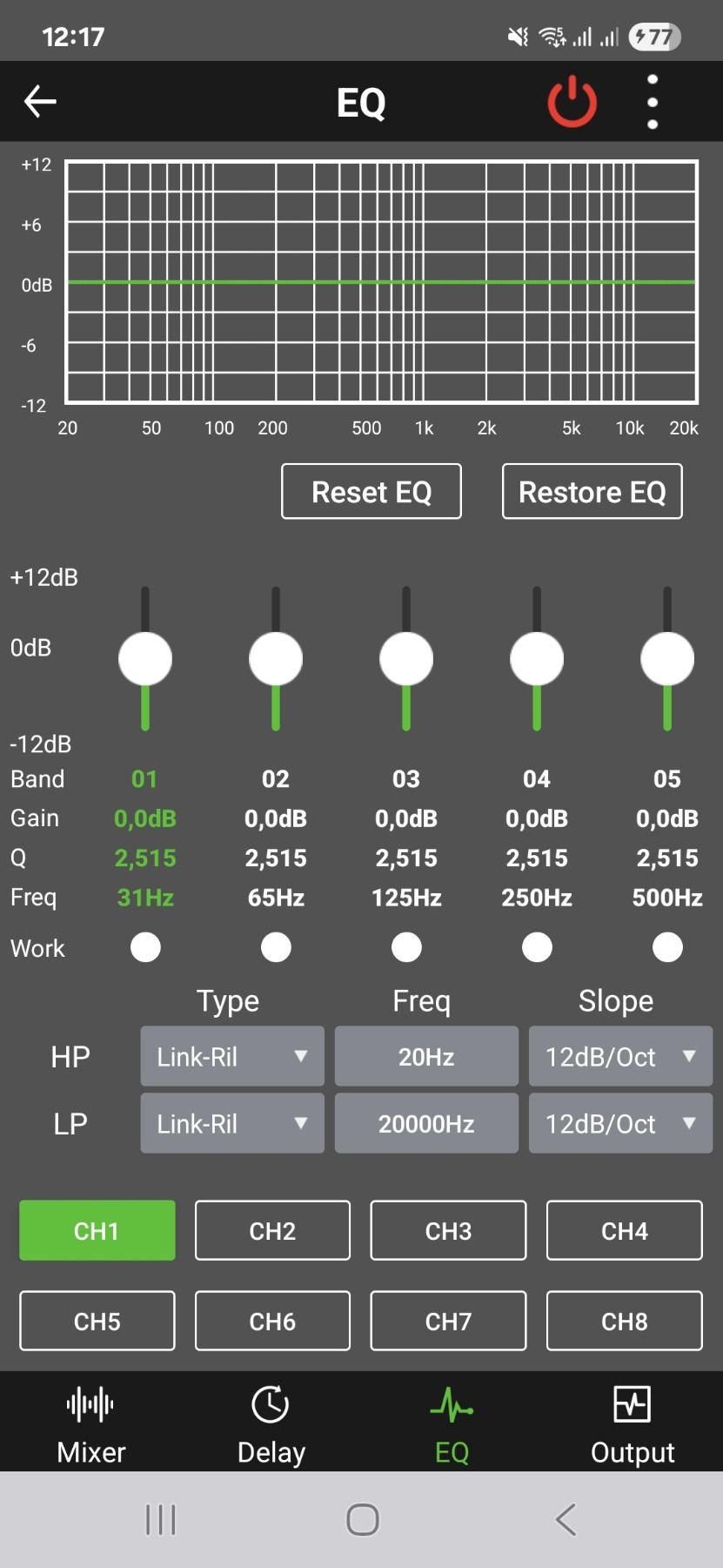723x1568 pixels.
Task: Select channel CH7
Action: (x=448, y=1321)
